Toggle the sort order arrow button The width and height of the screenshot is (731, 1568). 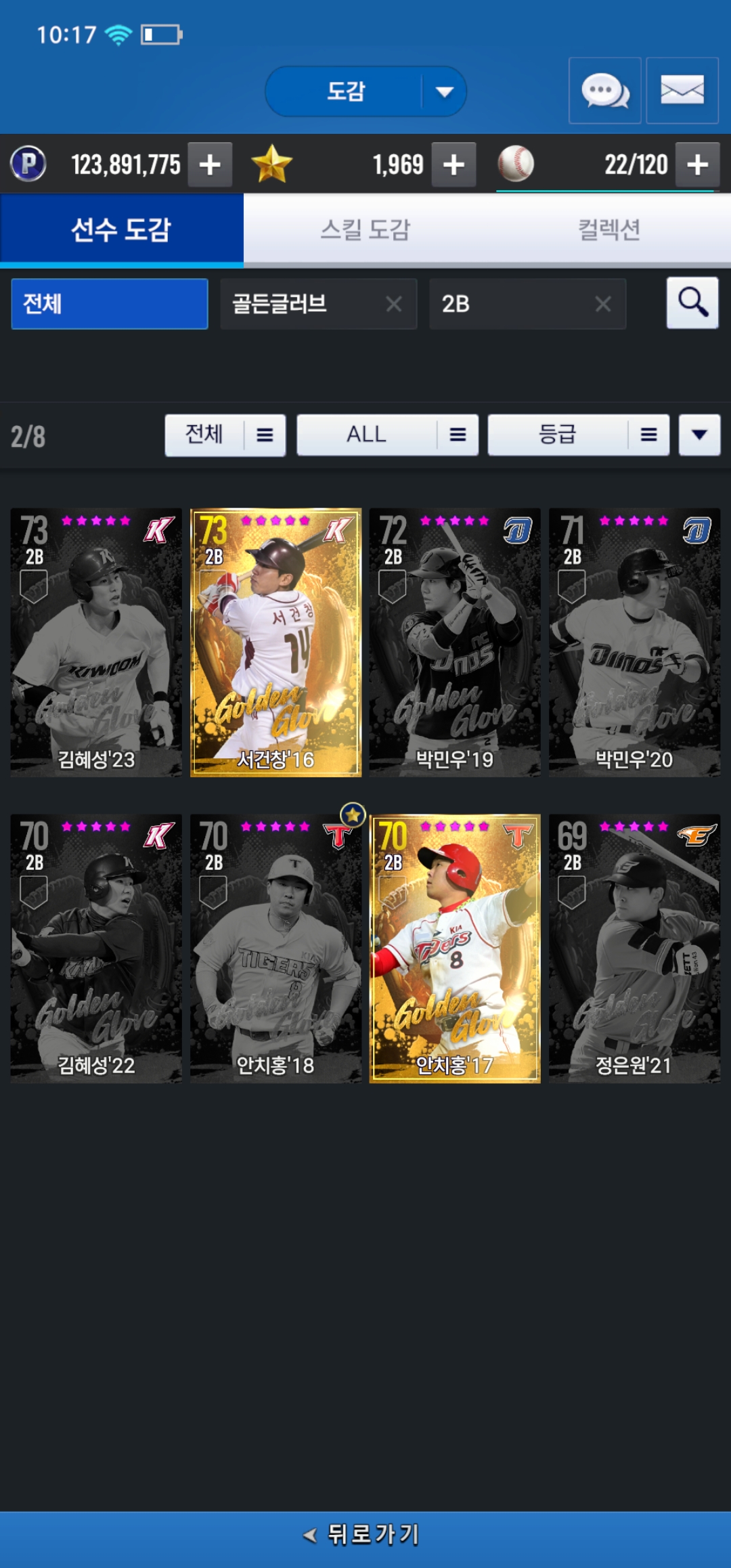tap(699, 435)
